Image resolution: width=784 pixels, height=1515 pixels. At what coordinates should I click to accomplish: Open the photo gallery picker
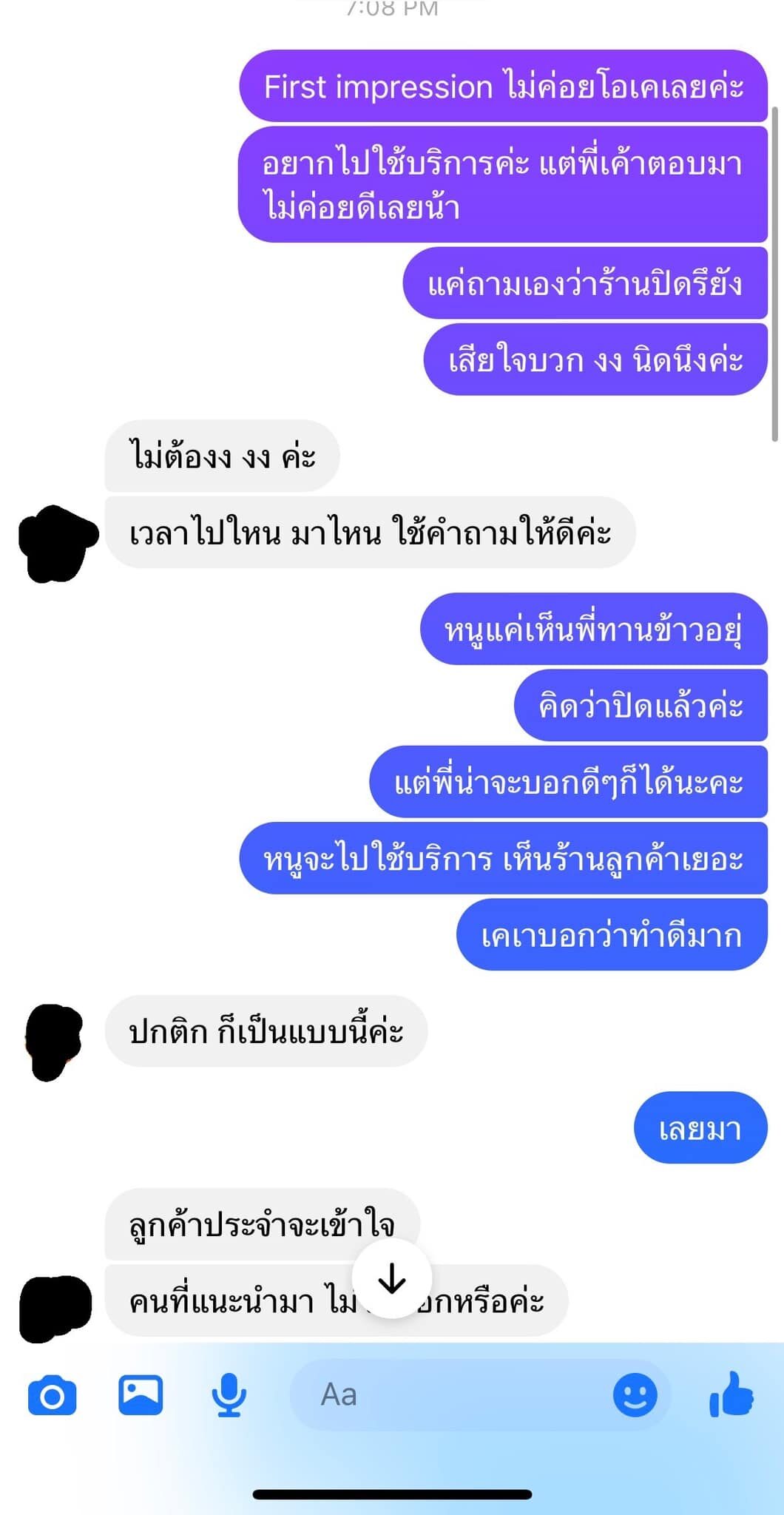pyautogui.click(x=141, y=1395)
